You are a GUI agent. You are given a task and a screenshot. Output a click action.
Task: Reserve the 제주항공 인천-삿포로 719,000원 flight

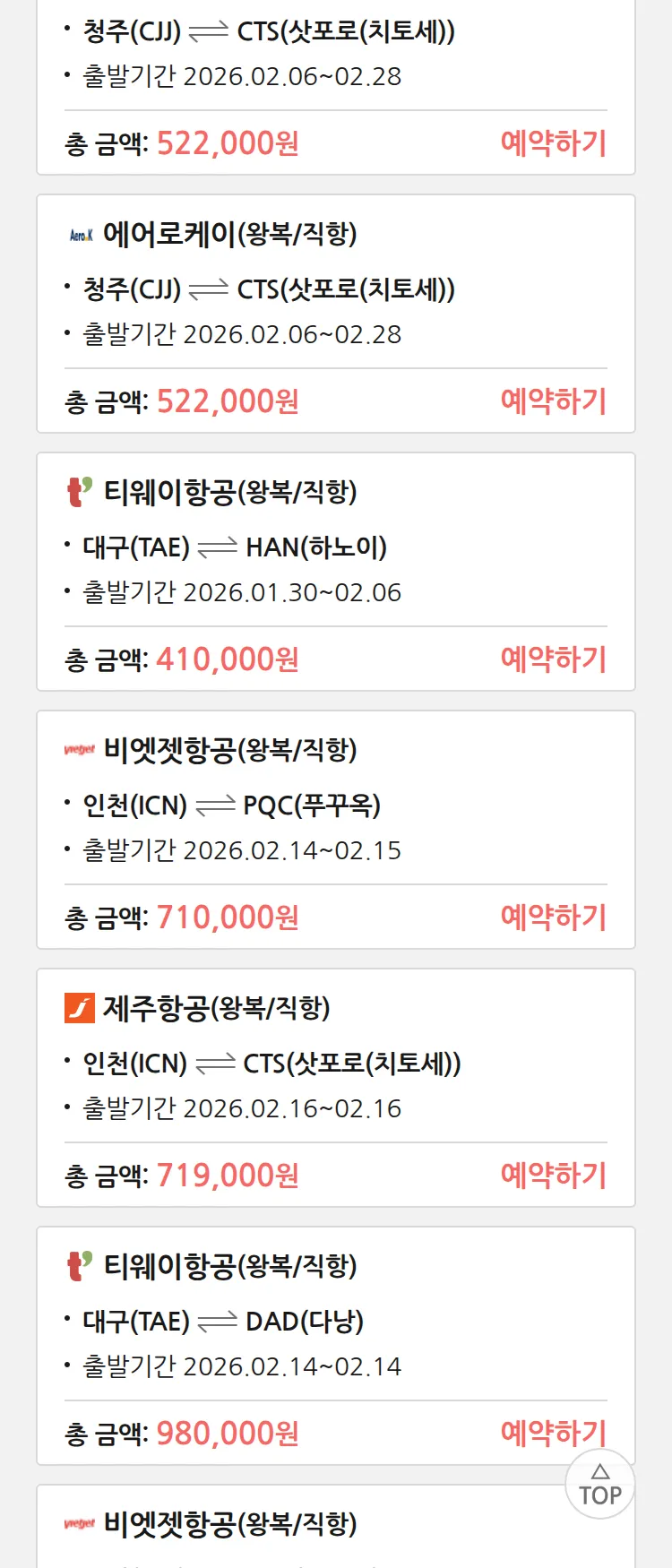pos(553,1176)
